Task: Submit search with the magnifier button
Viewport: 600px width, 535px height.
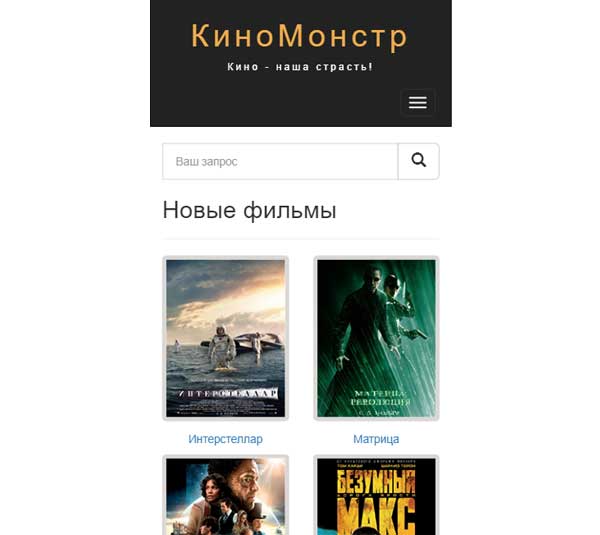Action: click(x=418, y=161)
